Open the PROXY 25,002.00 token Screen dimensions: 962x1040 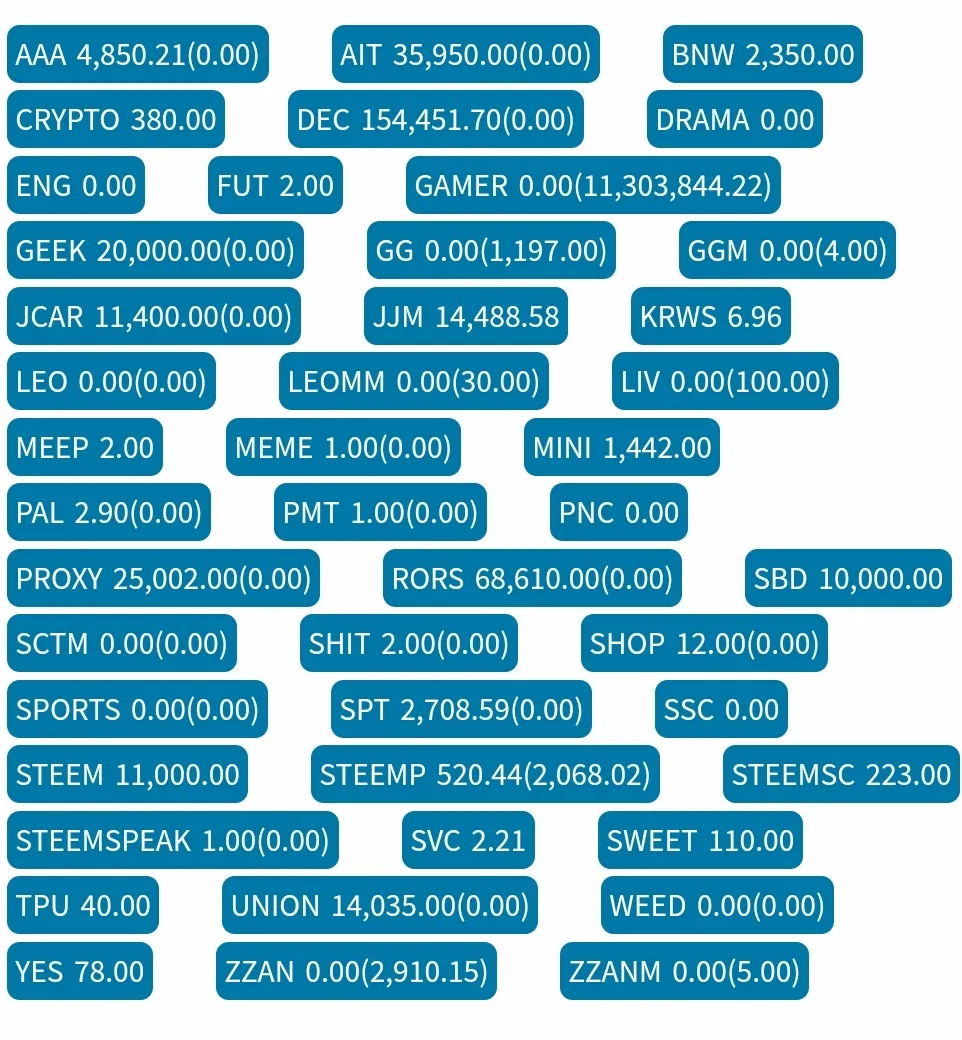[163, 579]
